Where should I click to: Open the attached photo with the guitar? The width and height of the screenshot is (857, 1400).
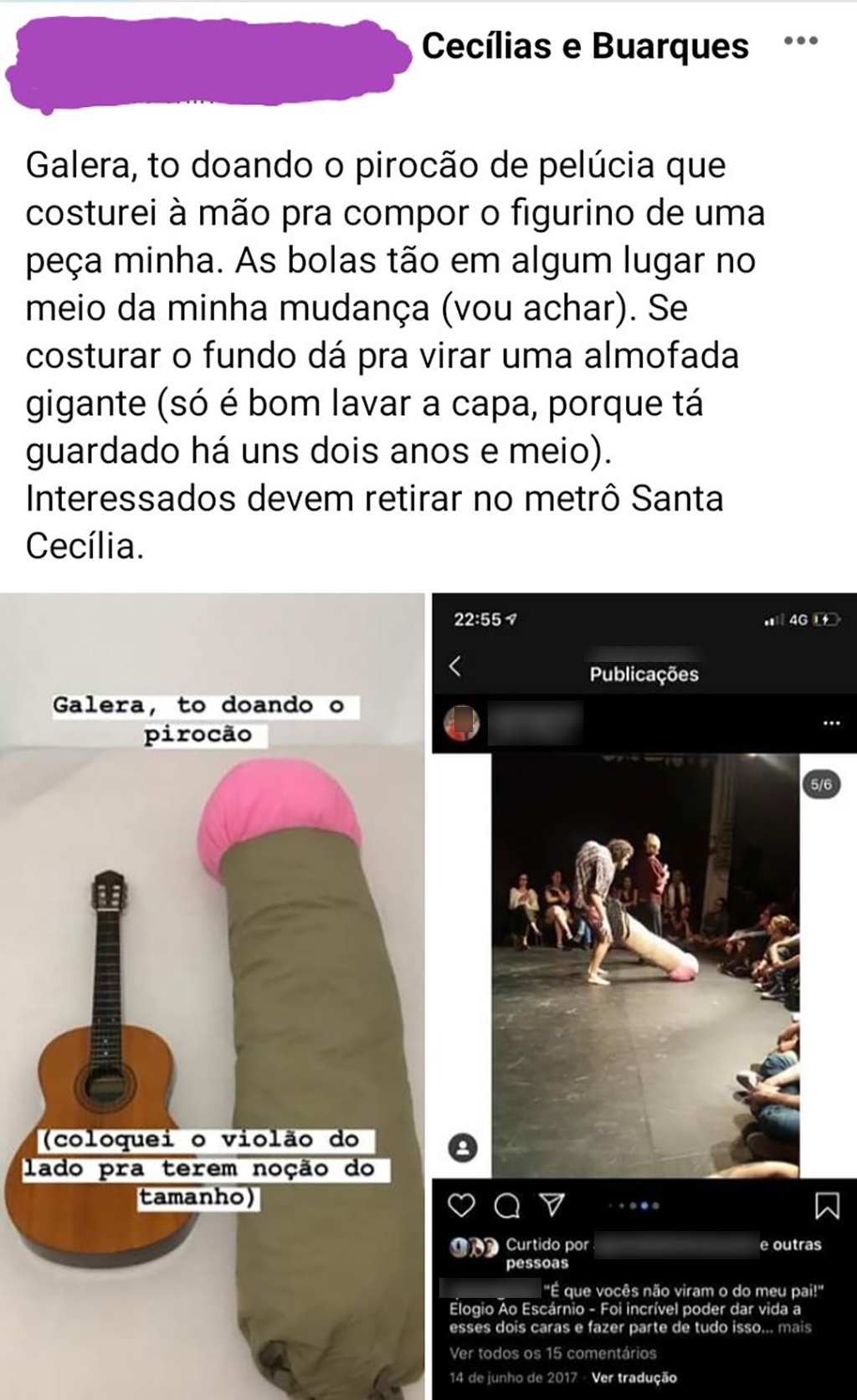[x=213, y=996]
